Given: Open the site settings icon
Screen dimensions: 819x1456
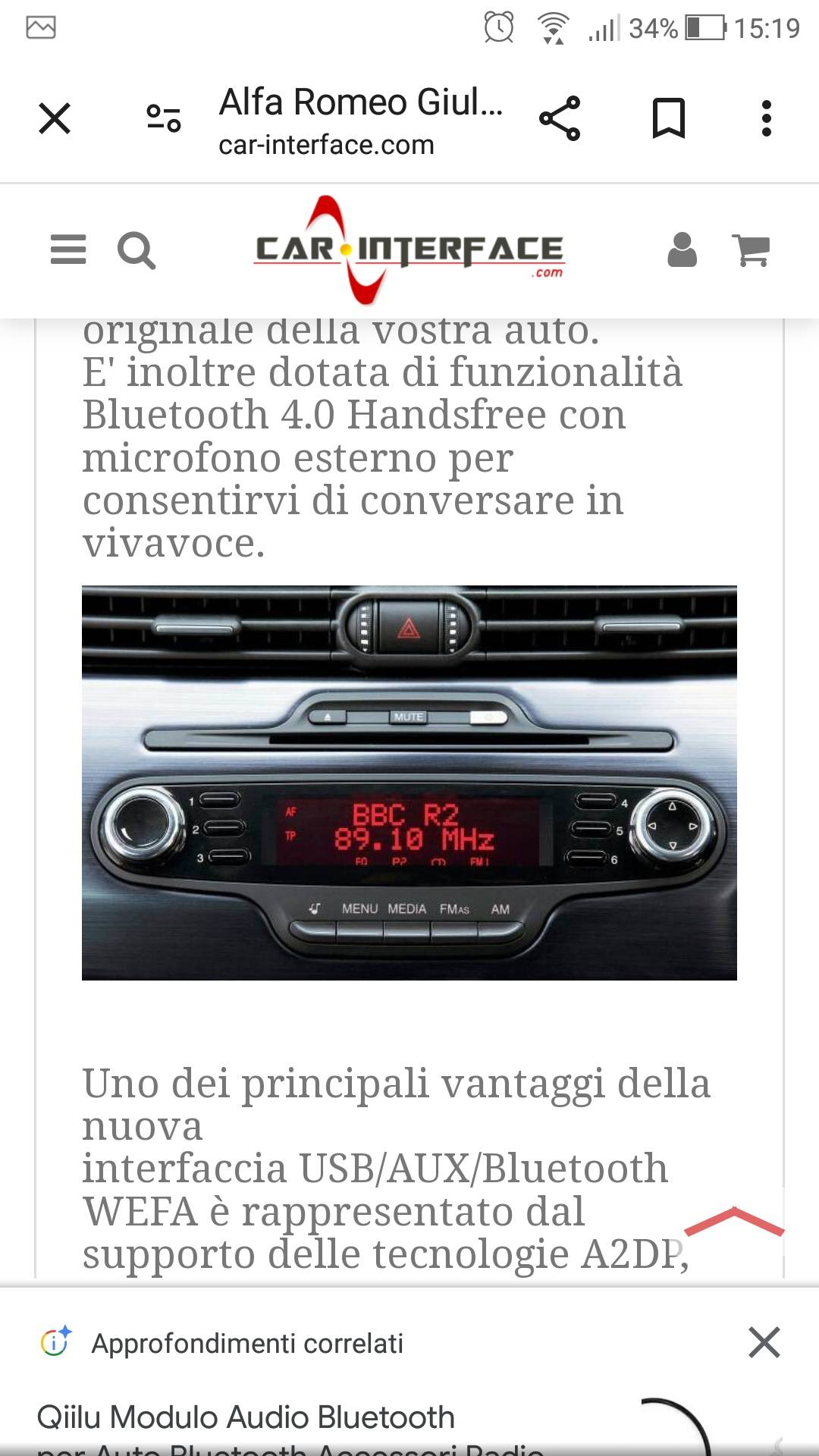Looking at the screenshot, I should [164, 118].
